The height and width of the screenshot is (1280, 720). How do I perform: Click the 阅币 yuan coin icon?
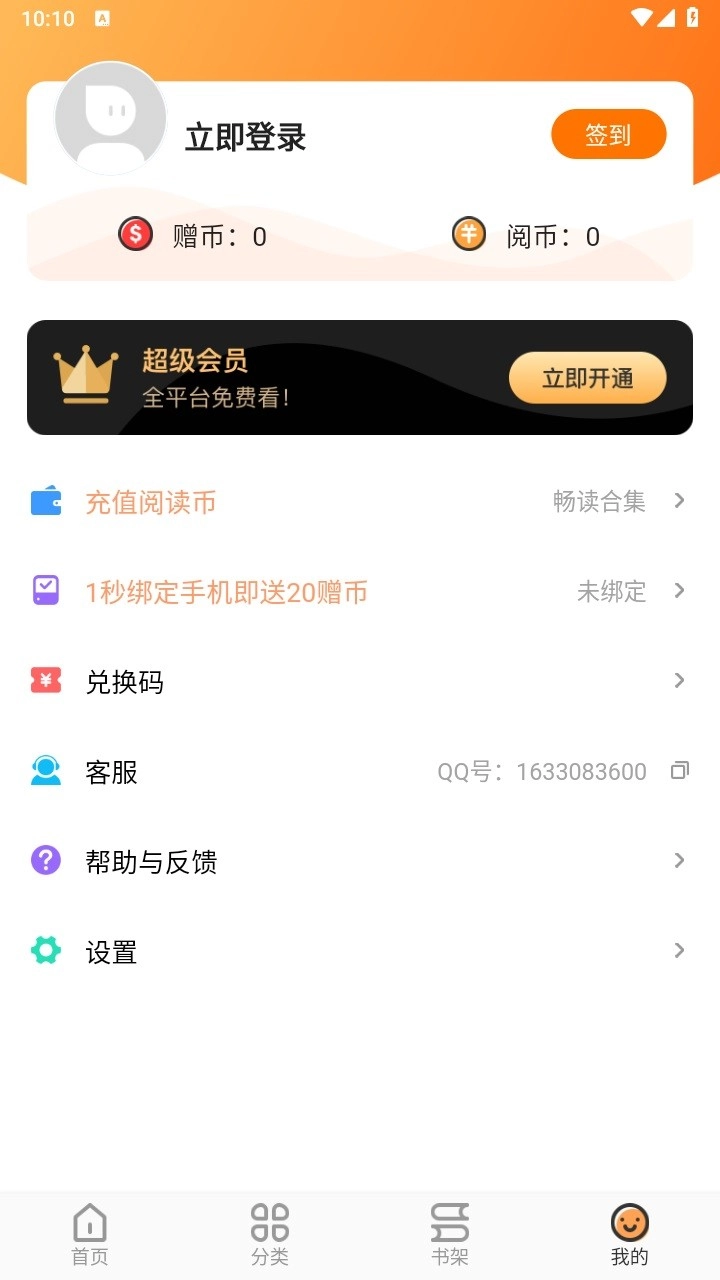point(468,235)
